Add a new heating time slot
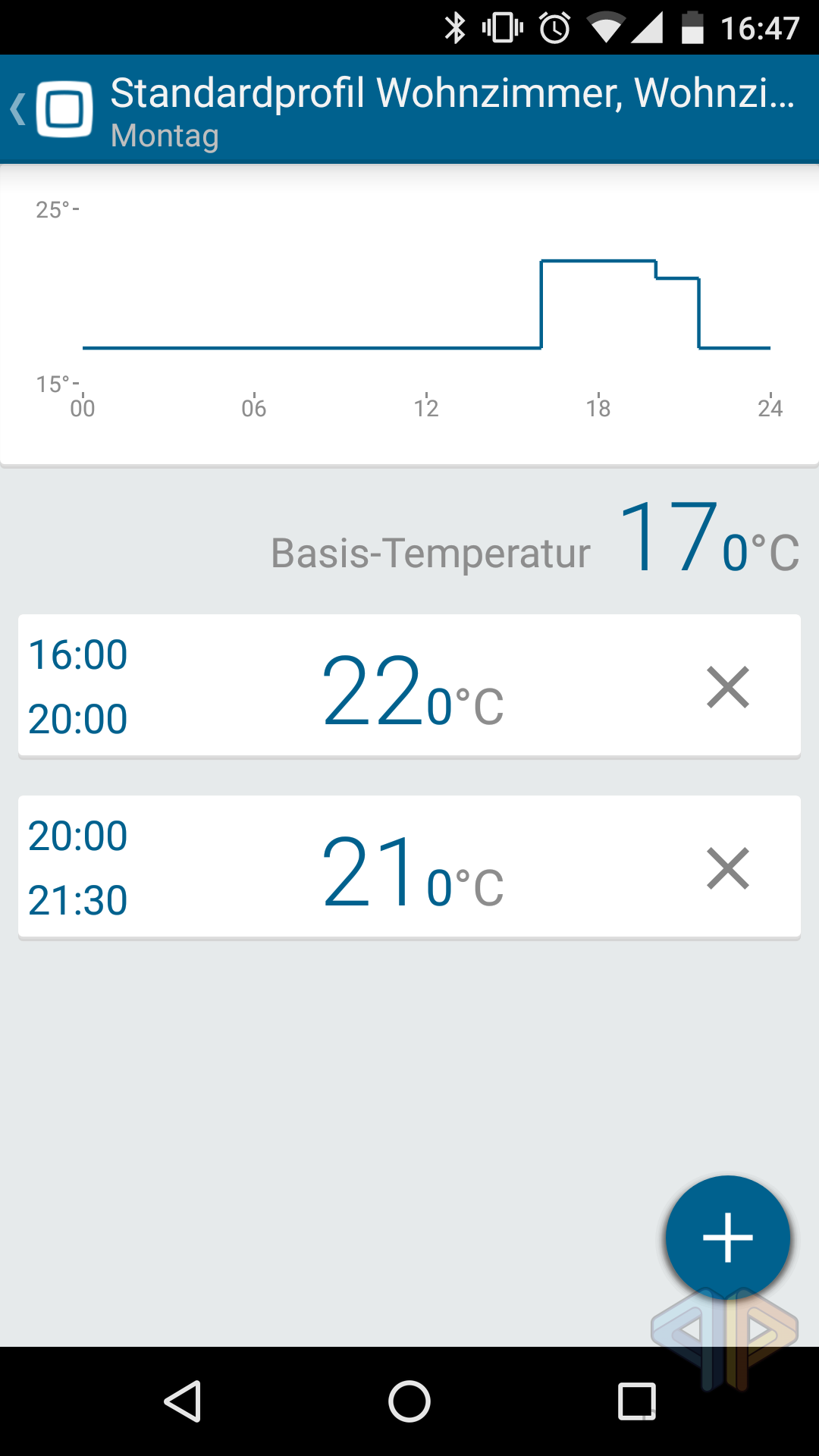The image size is (819, 1456). pyautogui.click(x=727, y=1238)
